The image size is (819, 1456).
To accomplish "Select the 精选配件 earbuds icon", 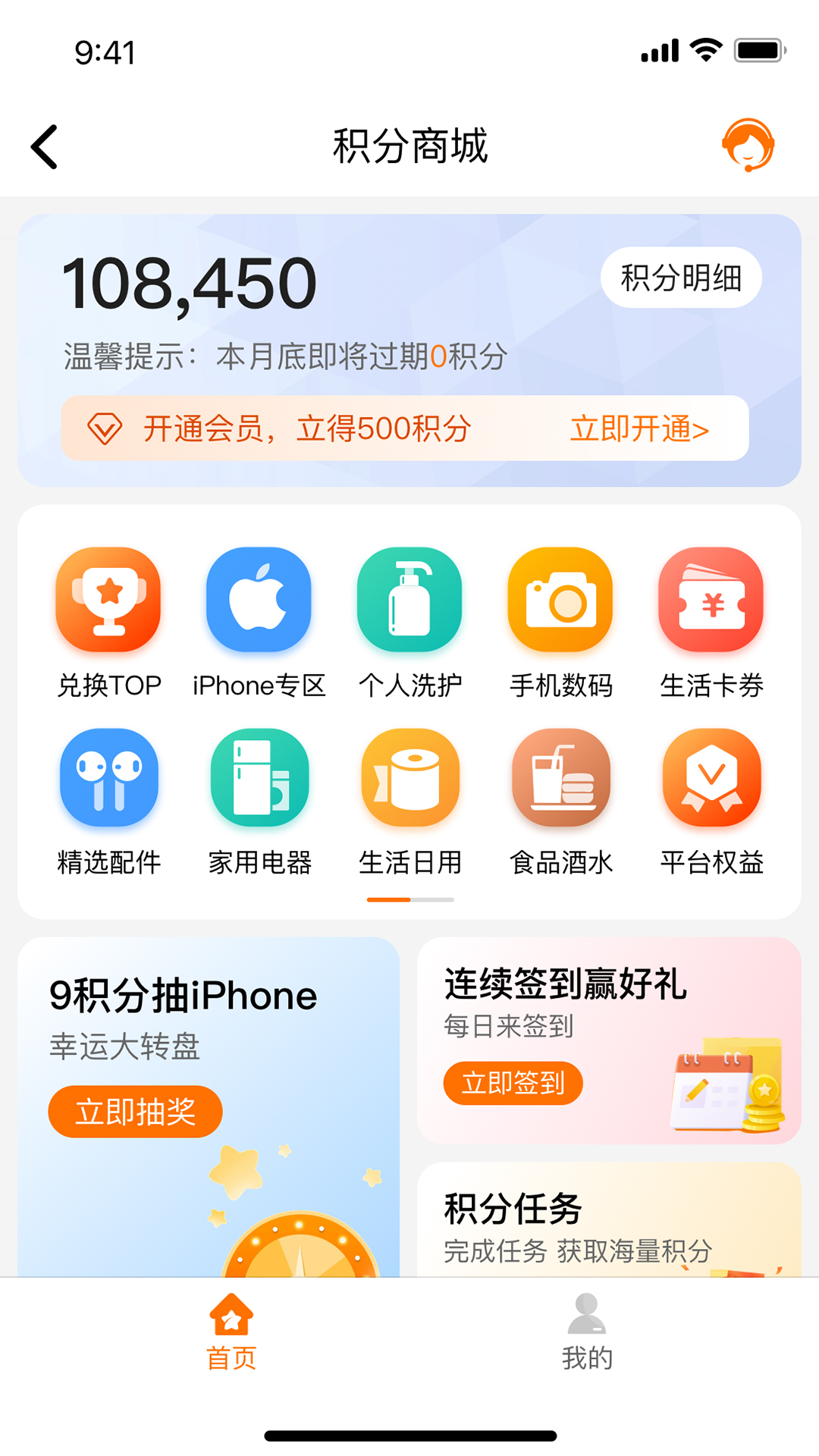I will pos(108,777).
